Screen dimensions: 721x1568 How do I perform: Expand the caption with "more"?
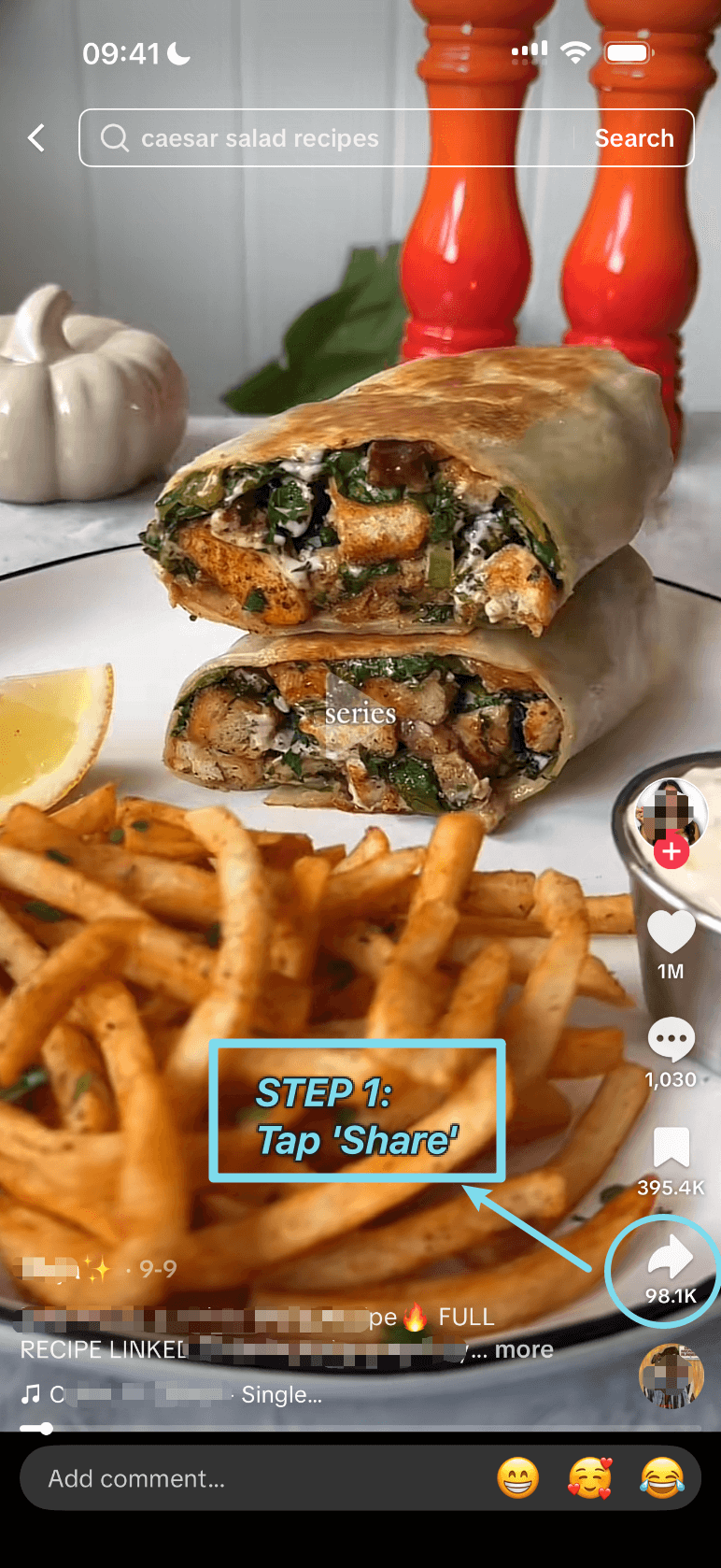[x=524, y=1349]
